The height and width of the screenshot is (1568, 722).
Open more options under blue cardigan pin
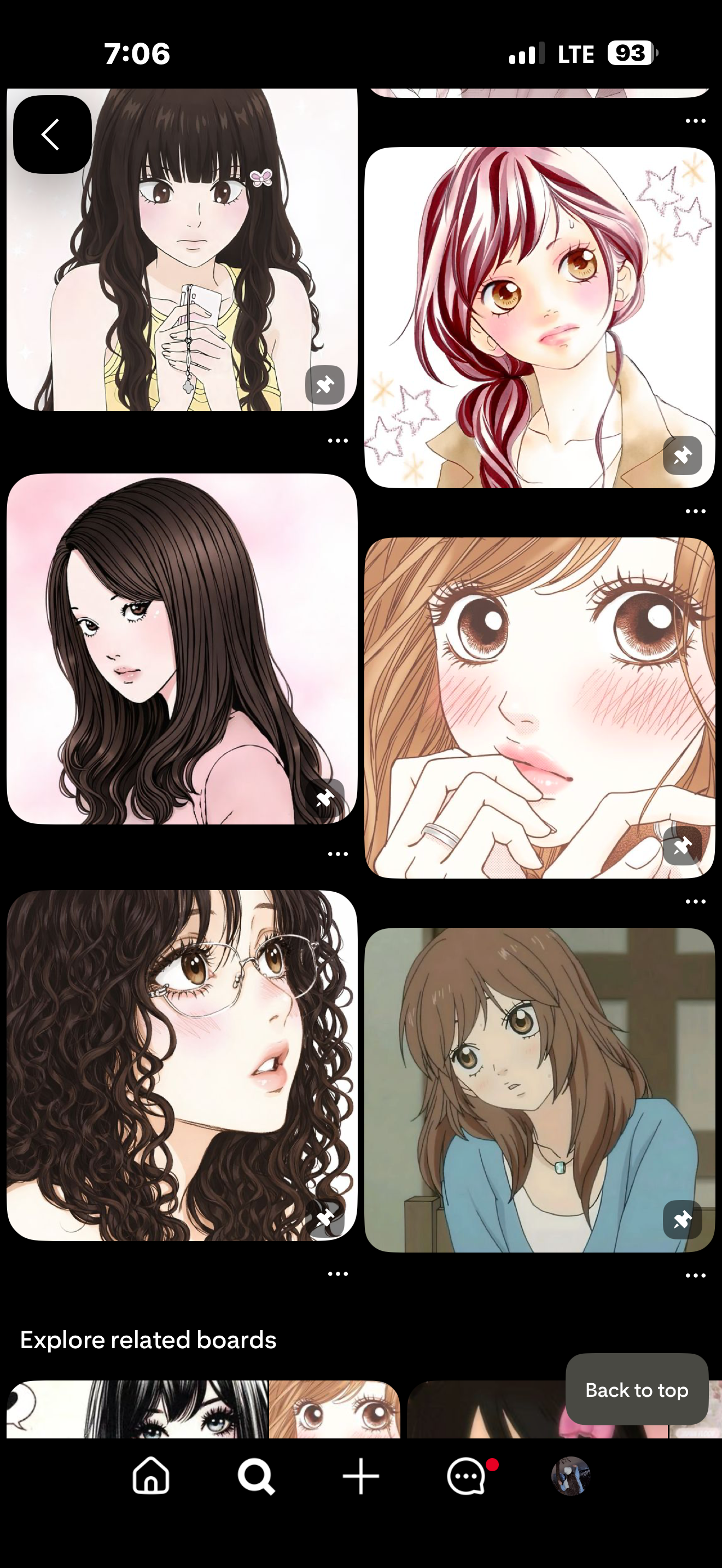(x=695, y=1275)
